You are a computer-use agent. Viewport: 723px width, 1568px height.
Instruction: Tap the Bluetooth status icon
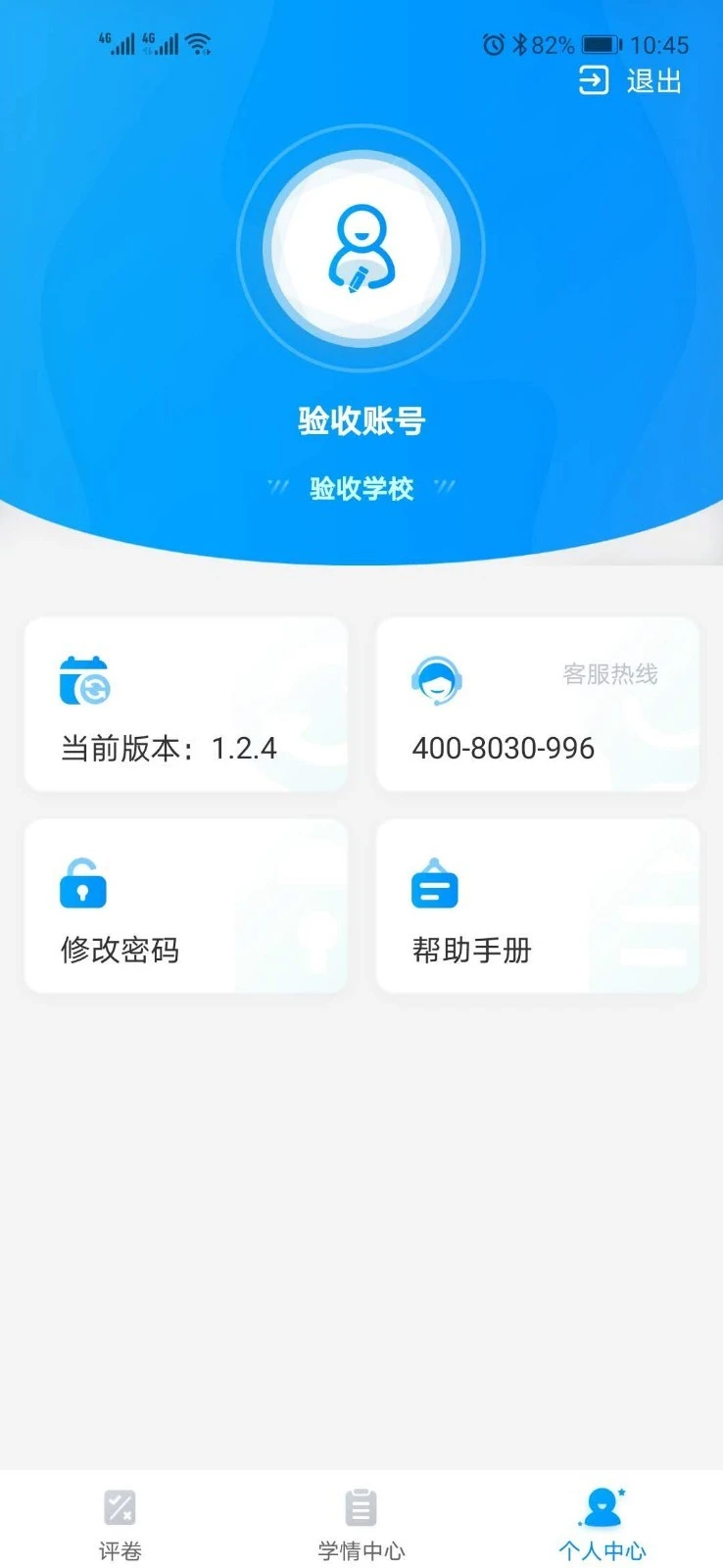click(x=520, y=43)
